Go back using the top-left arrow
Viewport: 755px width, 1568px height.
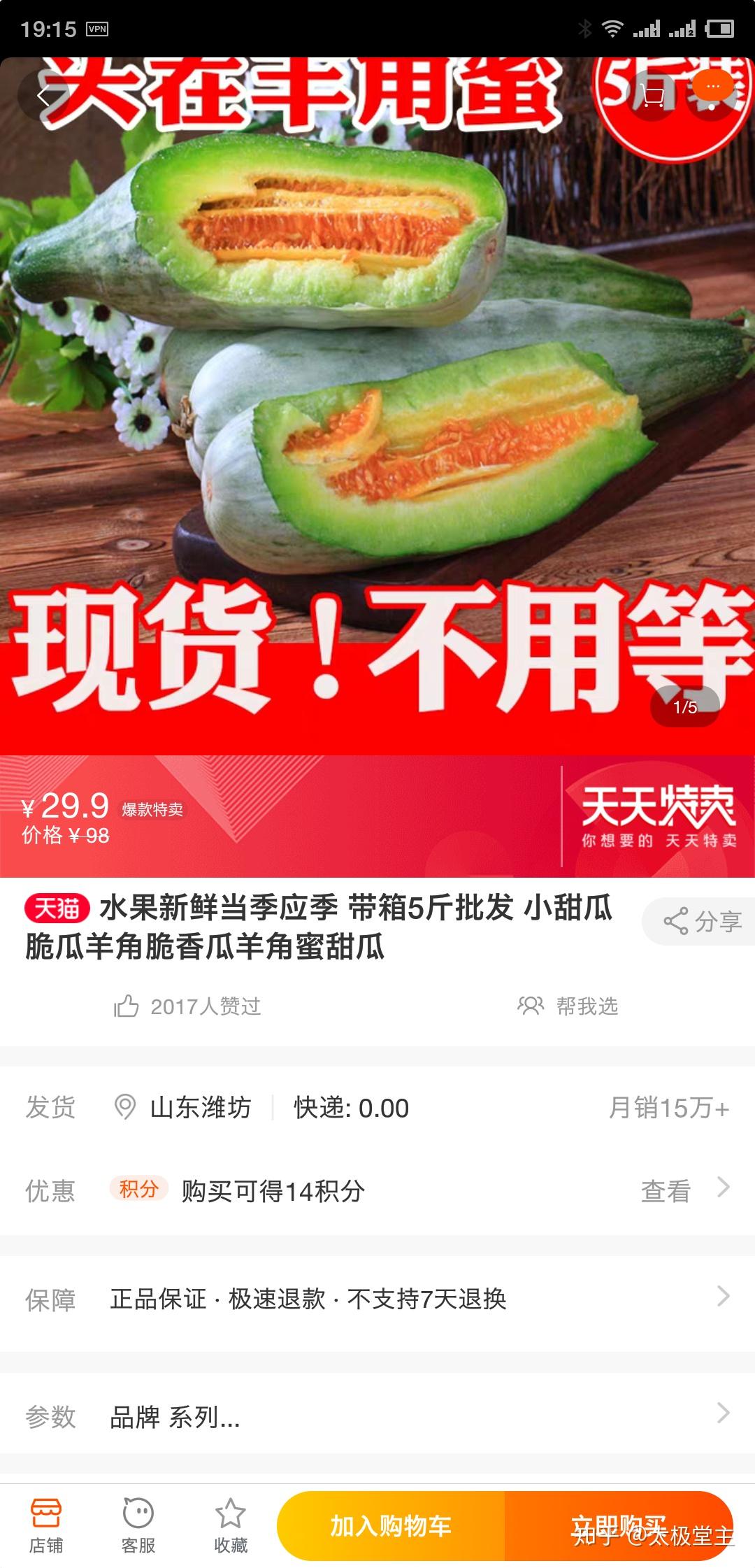(x=43, y=97)
